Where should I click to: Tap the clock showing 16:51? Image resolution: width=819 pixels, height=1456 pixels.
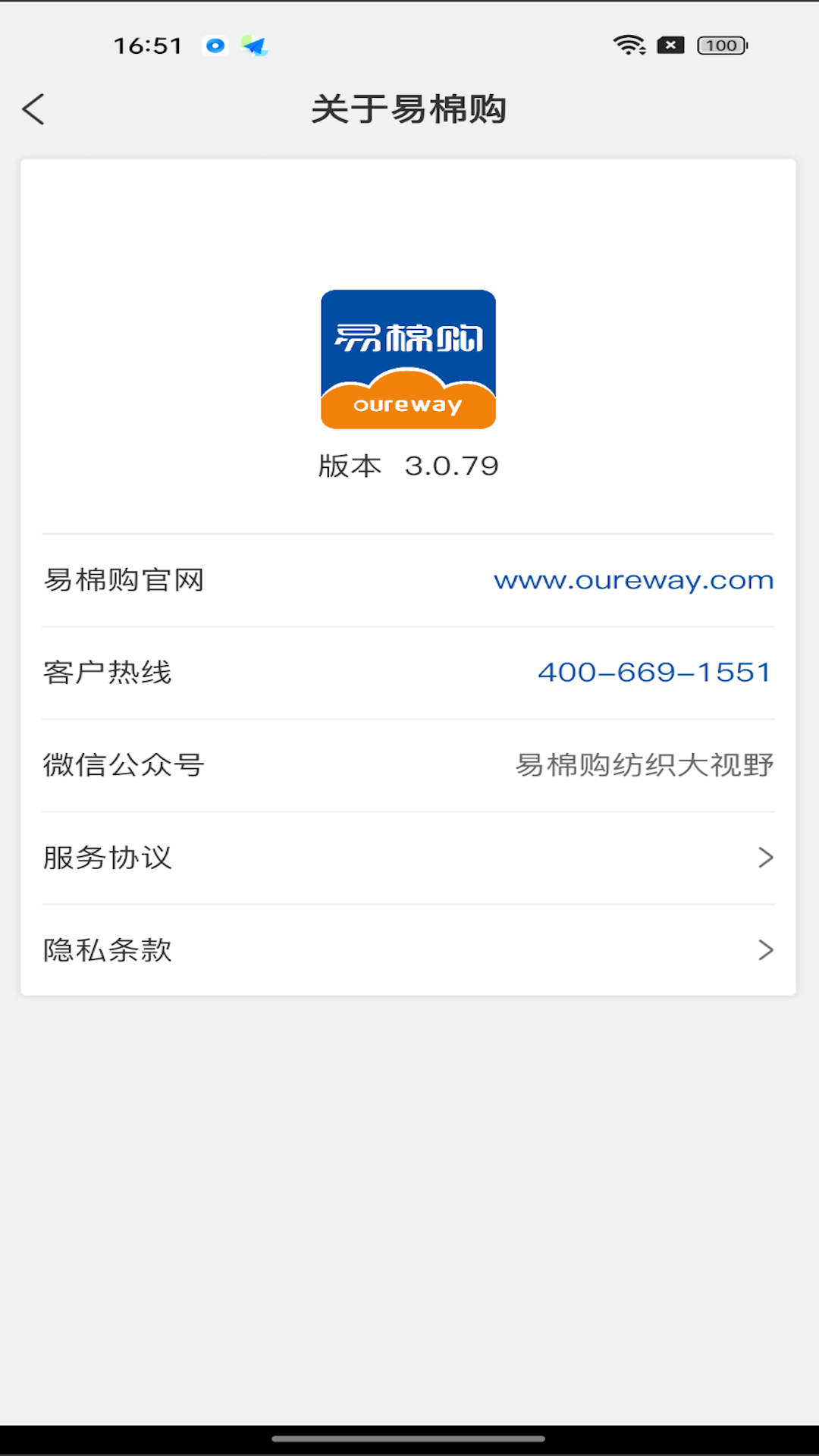(148, 45)
